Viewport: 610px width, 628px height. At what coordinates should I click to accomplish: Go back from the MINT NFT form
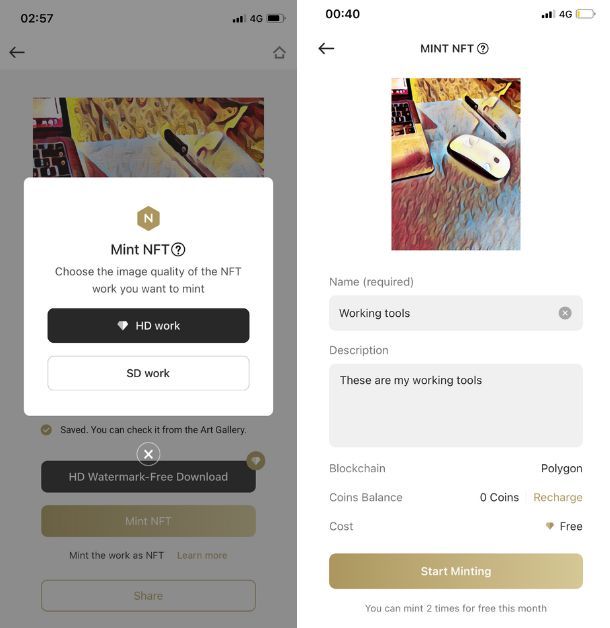tap(326, 48)
